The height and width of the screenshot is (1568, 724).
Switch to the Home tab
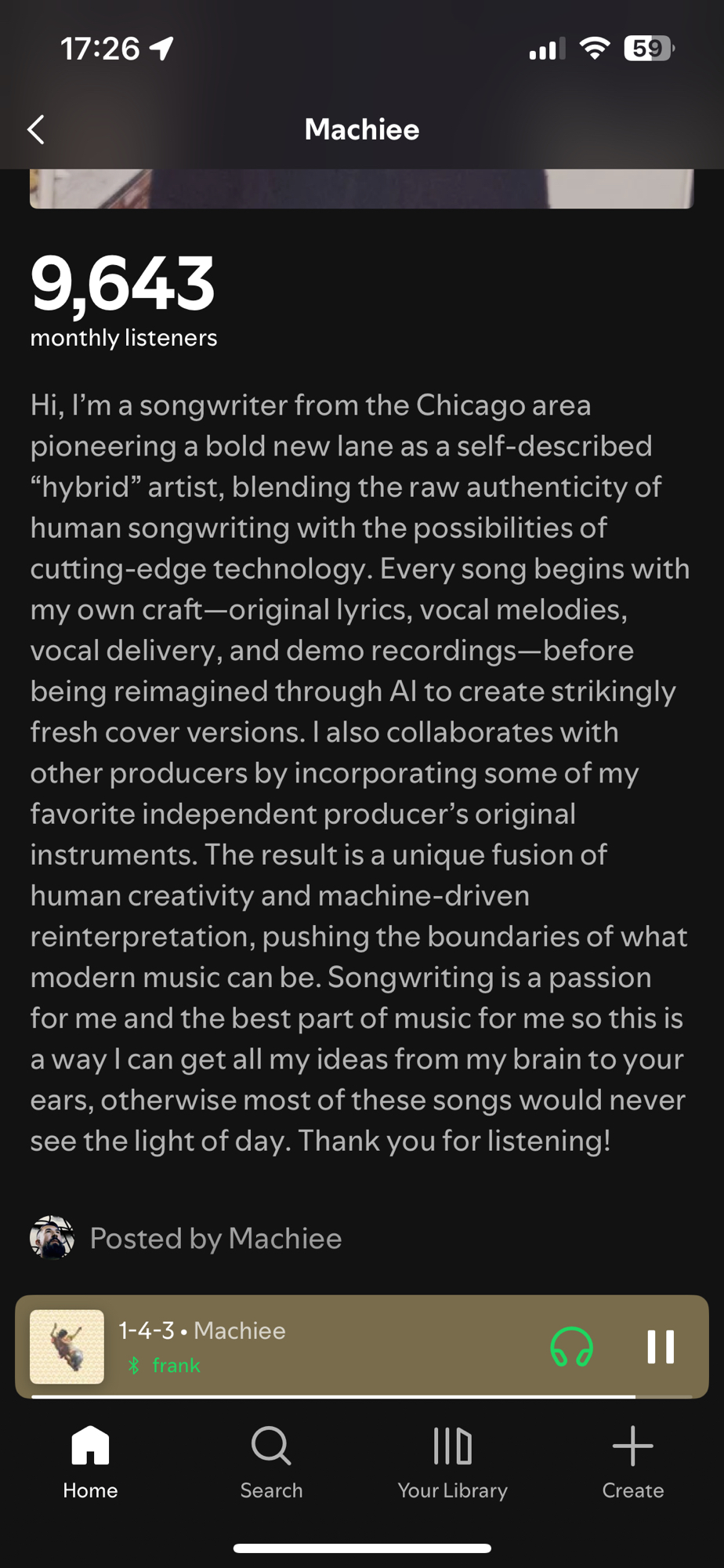click(x=90, y=1461)
